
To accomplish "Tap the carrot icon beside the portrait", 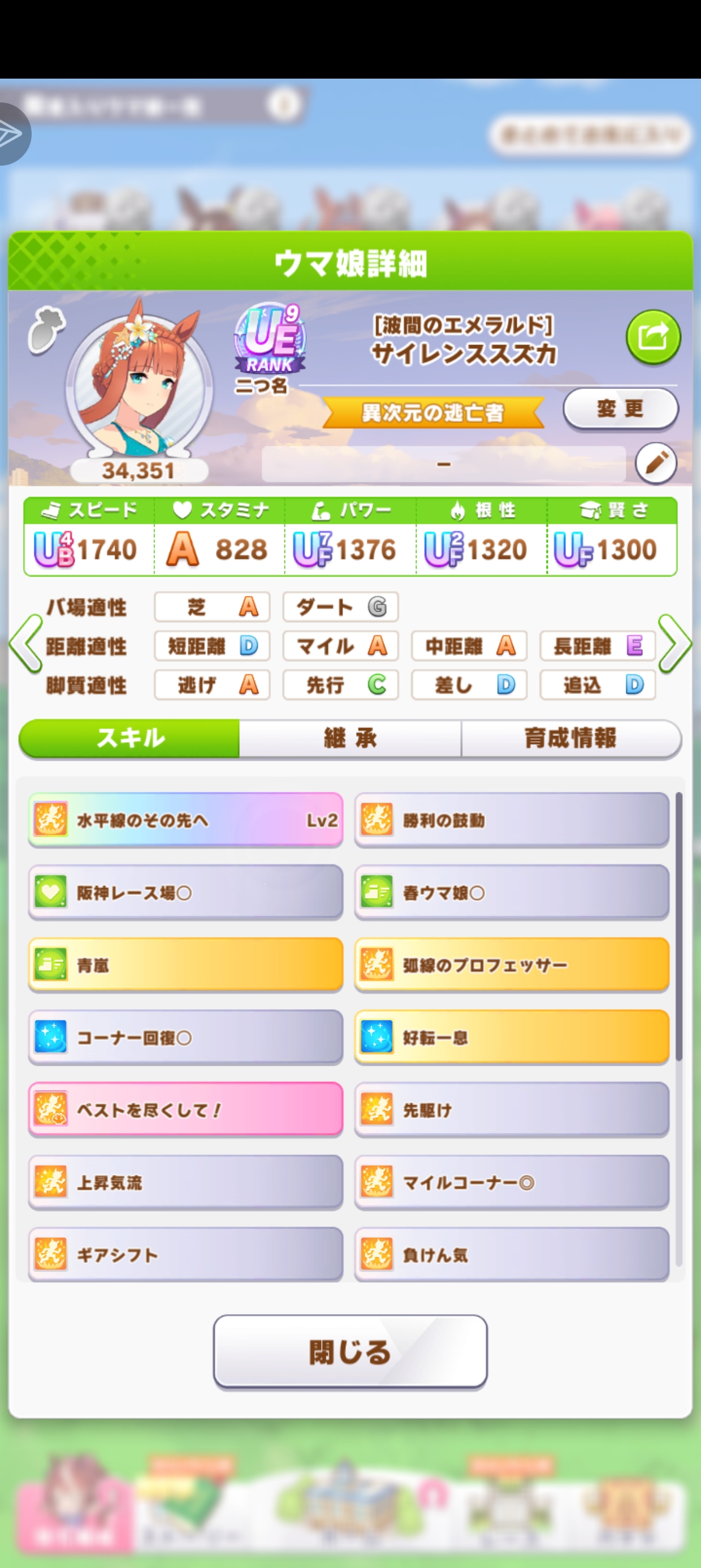I will 47,329.
